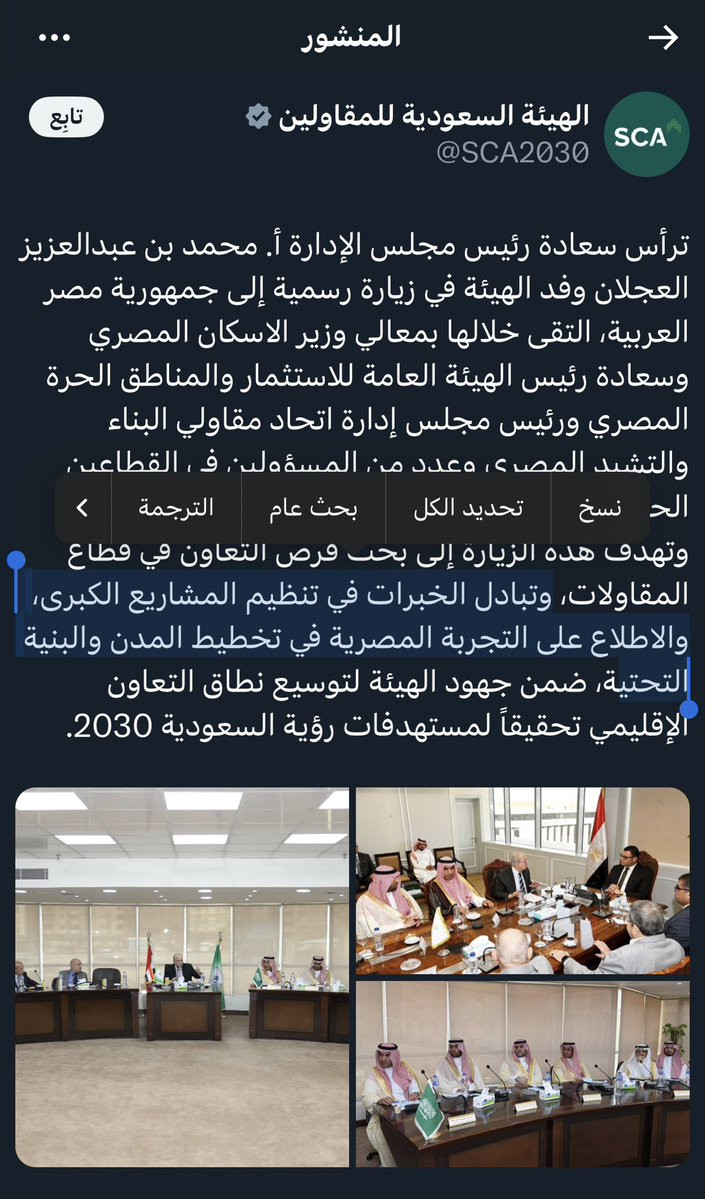
Task: Go back using the top arrow
Action: [x=662, y=37]
